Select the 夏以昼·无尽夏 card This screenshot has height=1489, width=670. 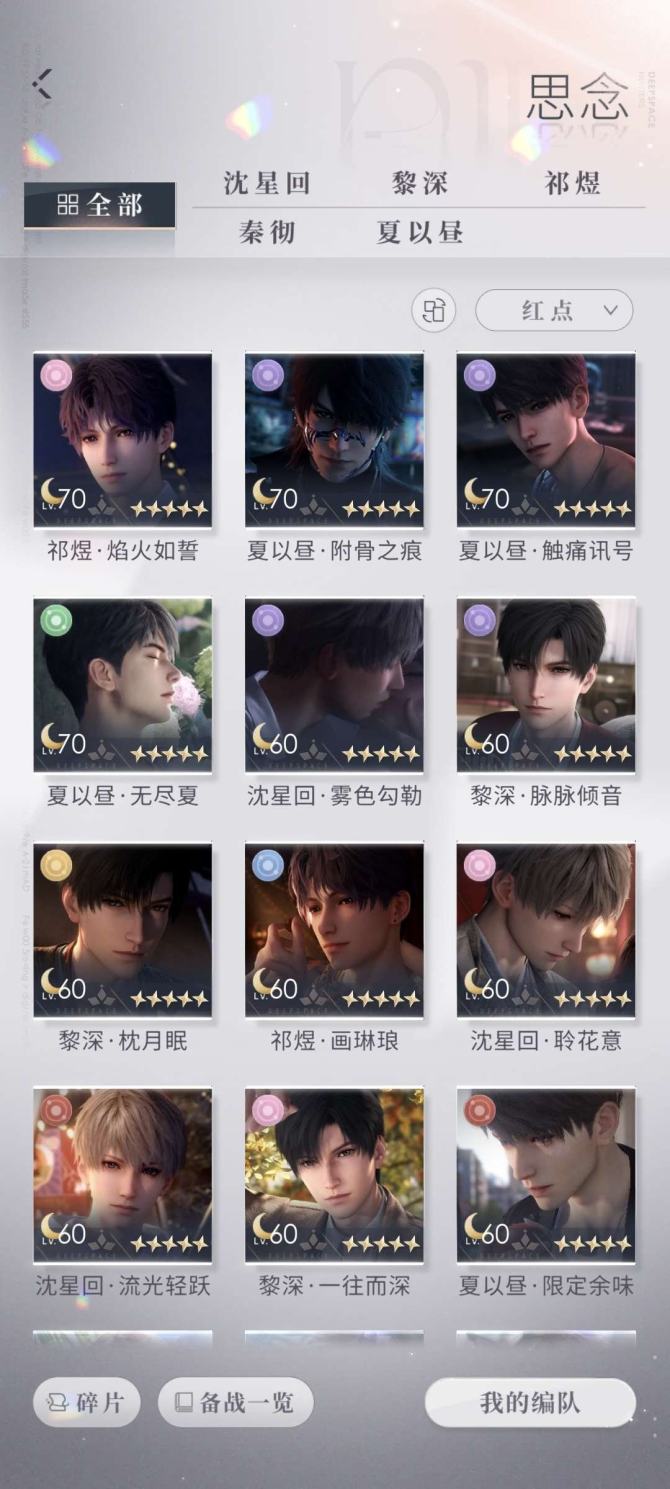123,685
